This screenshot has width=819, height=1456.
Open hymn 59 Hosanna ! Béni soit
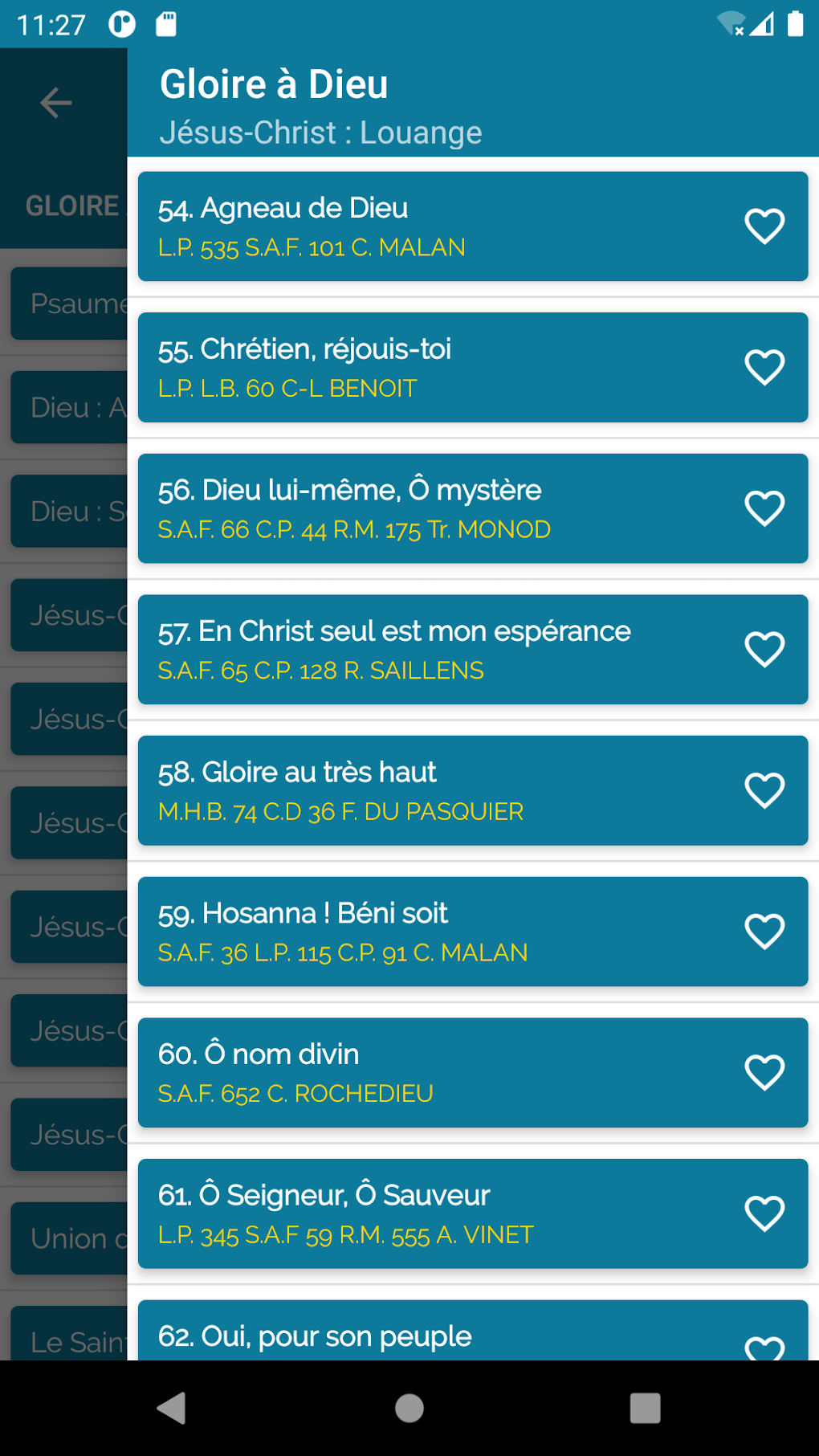pyautogui.click(x=473, y=932)
